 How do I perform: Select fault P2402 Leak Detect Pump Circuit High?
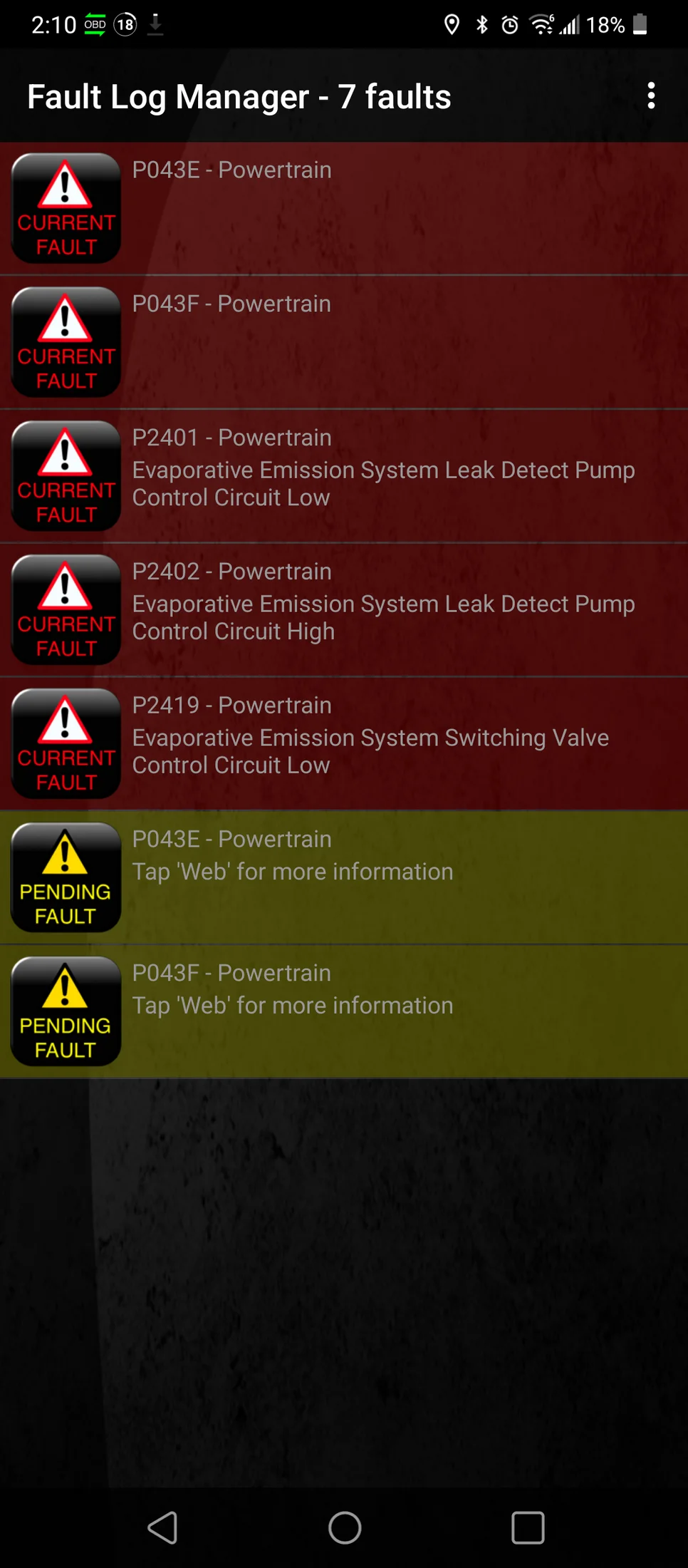click(x=344, y=609)
